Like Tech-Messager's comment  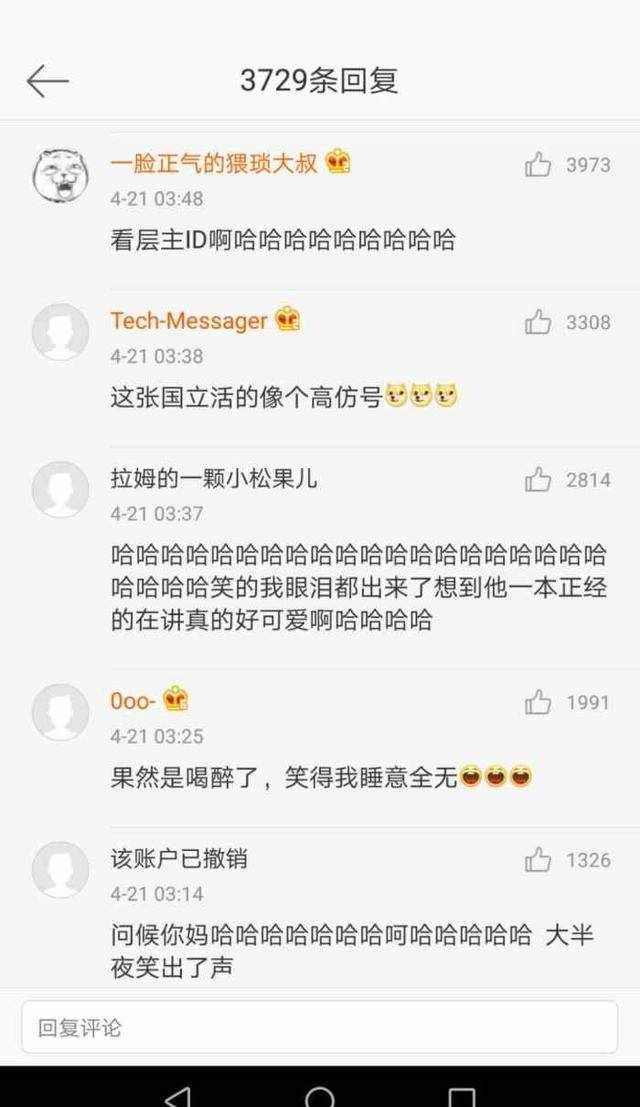[x=538, y=322]
